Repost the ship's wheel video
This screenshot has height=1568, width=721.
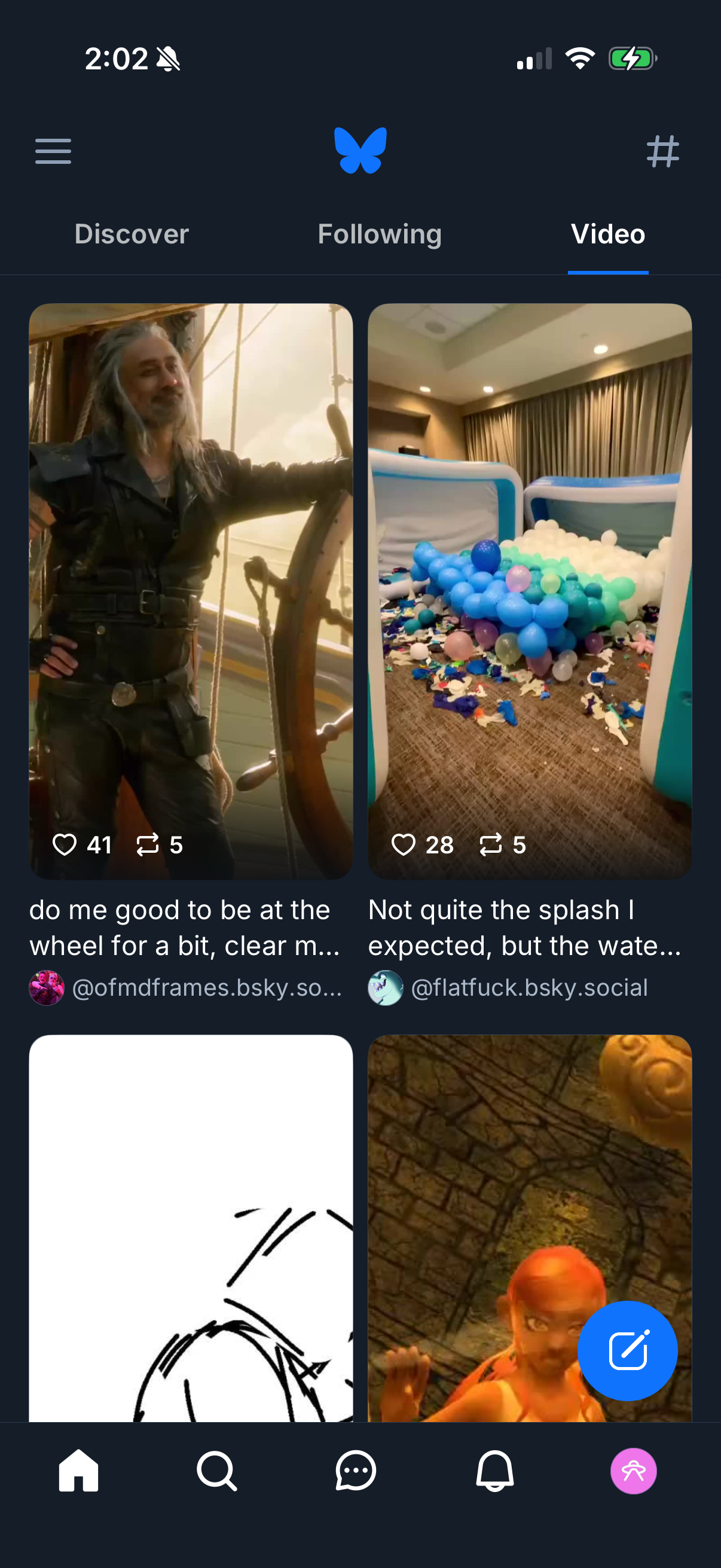pyautogui.click(x=148, y=844)
